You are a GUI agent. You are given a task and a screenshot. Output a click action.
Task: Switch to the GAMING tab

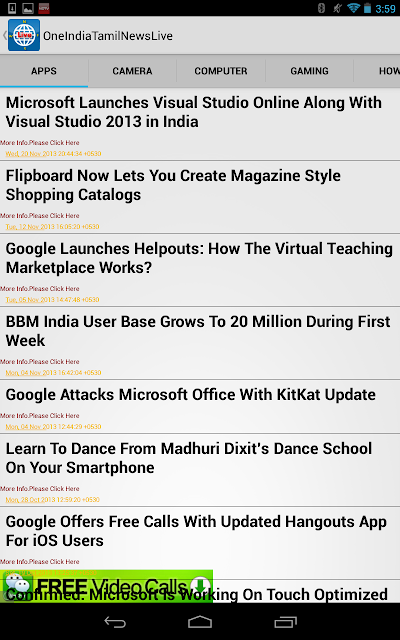(309, 71)
